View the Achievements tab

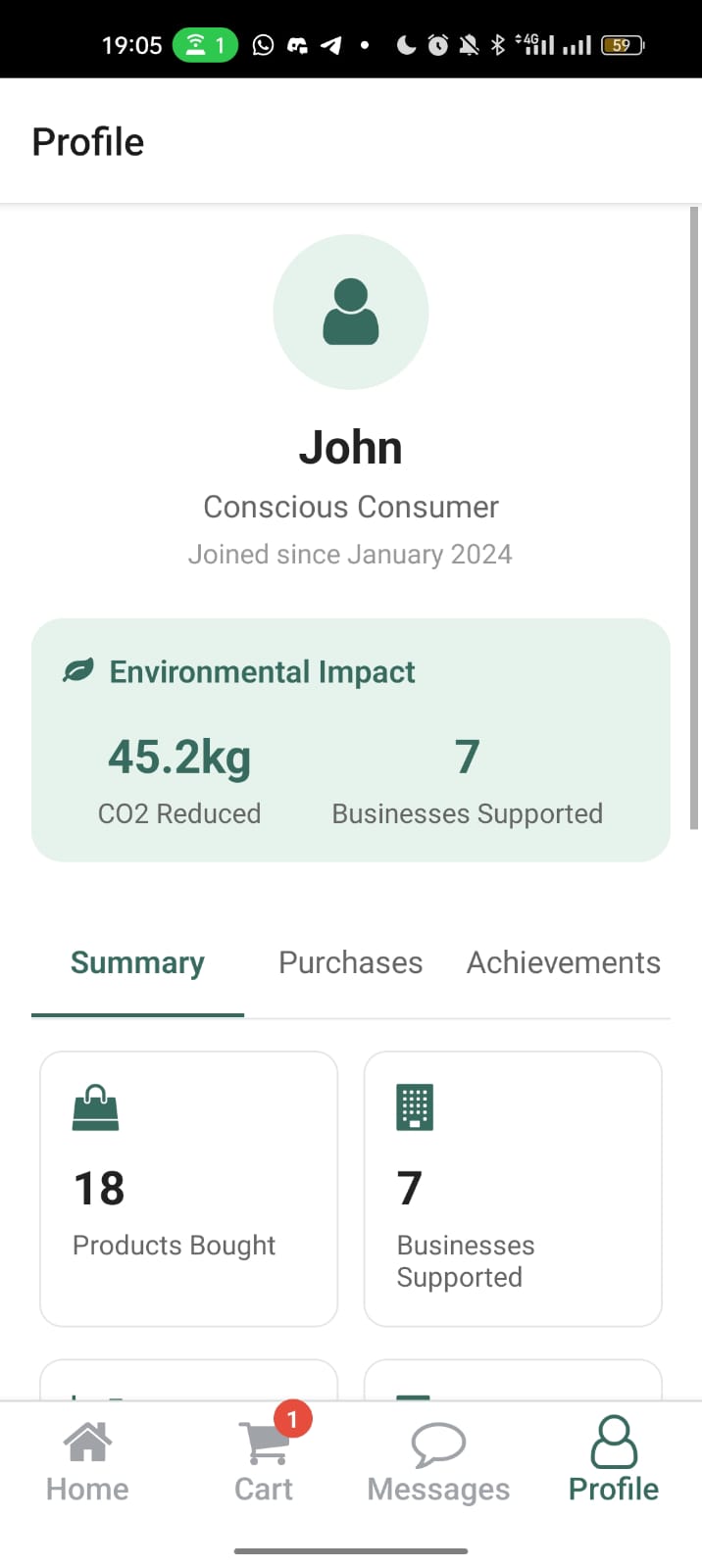click(x=563, y=963)
